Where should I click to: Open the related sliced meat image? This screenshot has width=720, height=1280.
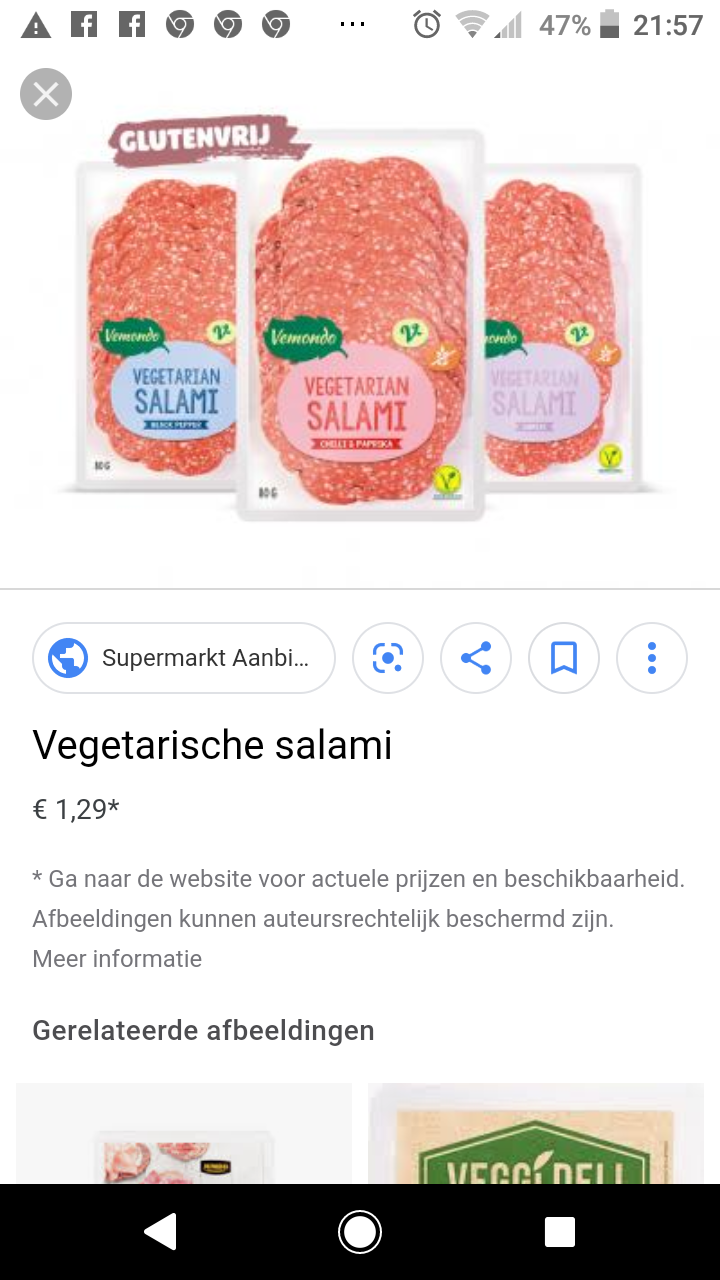point(184,1134)
